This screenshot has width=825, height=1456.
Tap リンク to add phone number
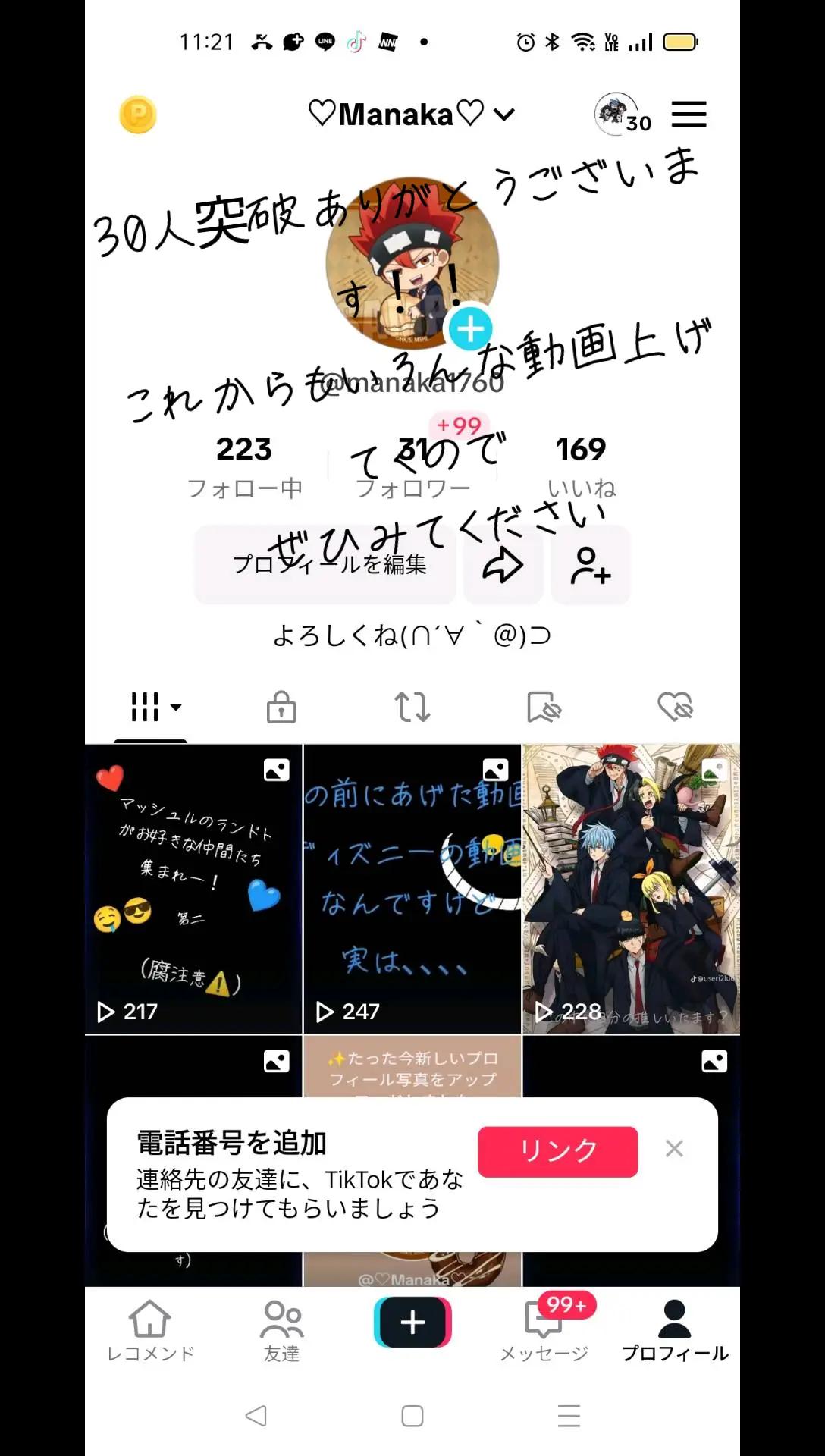[558, 1151]
